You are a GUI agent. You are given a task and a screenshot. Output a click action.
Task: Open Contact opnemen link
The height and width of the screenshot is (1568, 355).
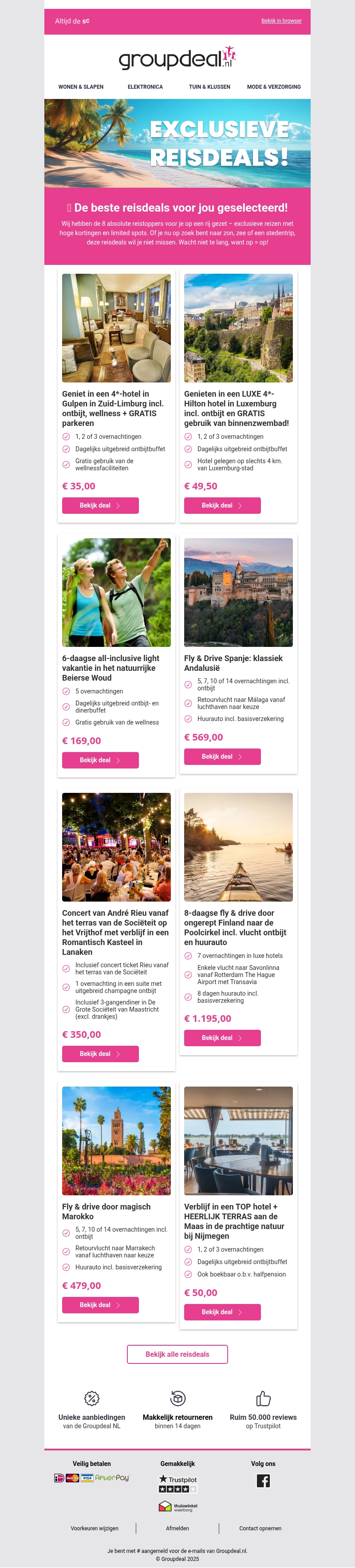[260, 1528]
